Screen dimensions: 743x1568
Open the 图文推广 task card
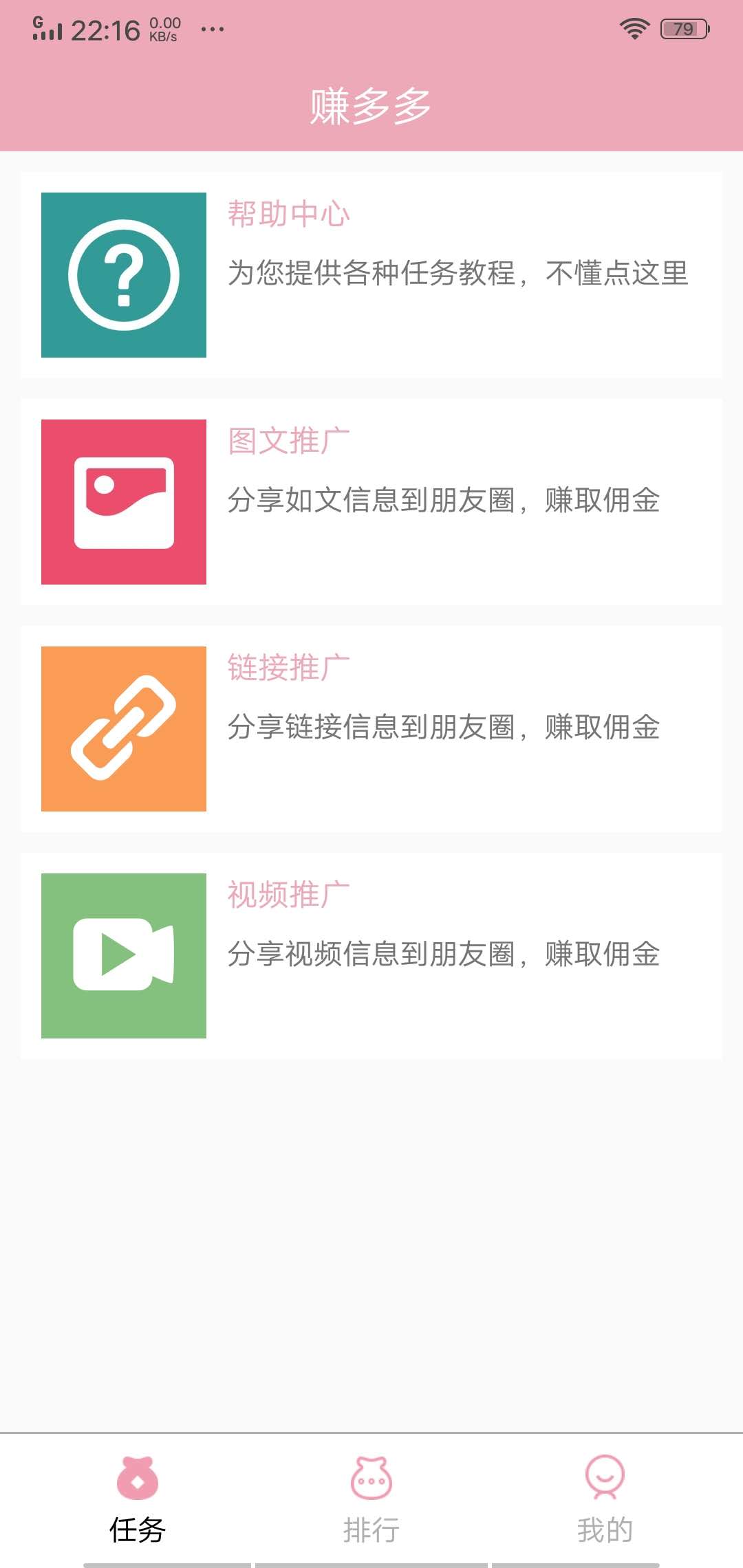click(x=371, y=501)
